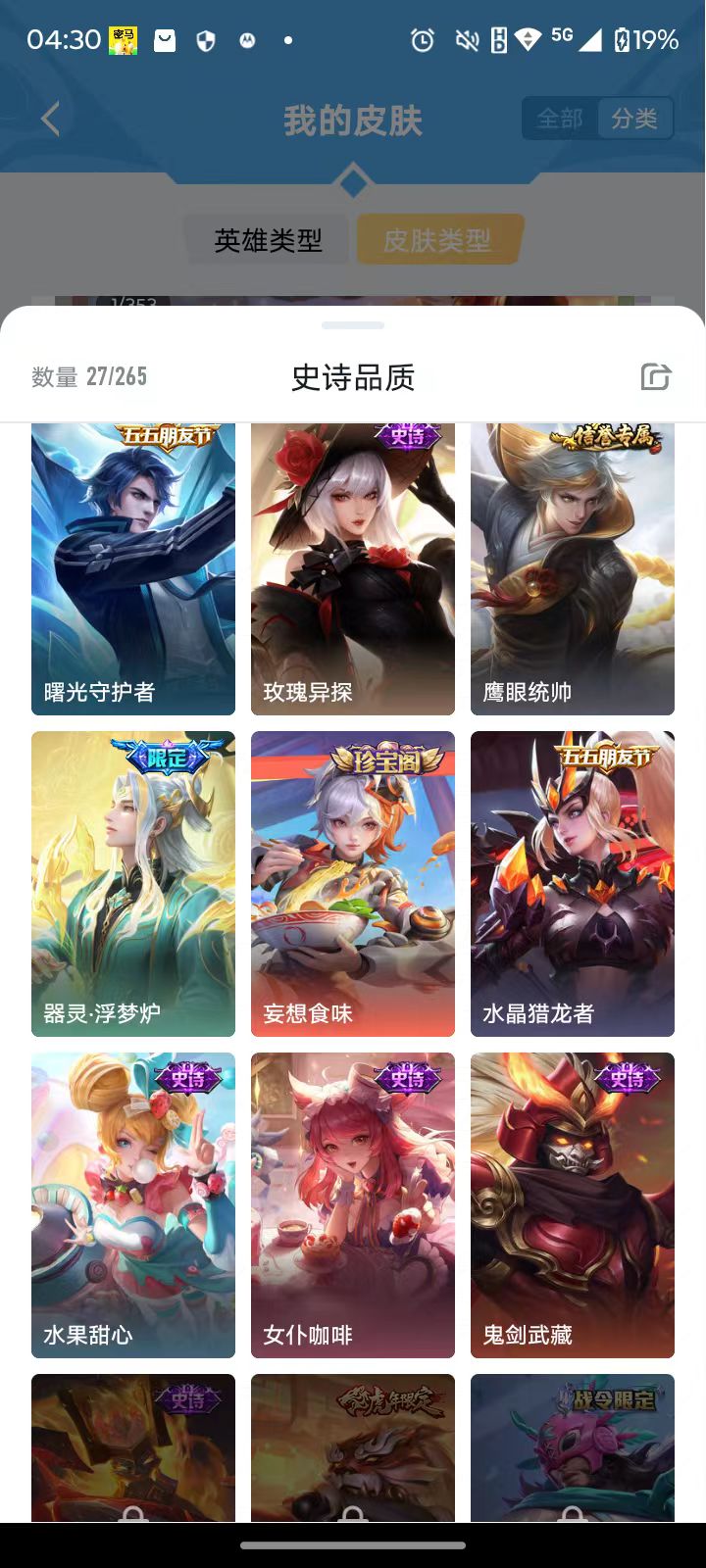Screen dimensions: 706x1568
Task: Select the 皮肤类型 tab
Action: point(437,240)
